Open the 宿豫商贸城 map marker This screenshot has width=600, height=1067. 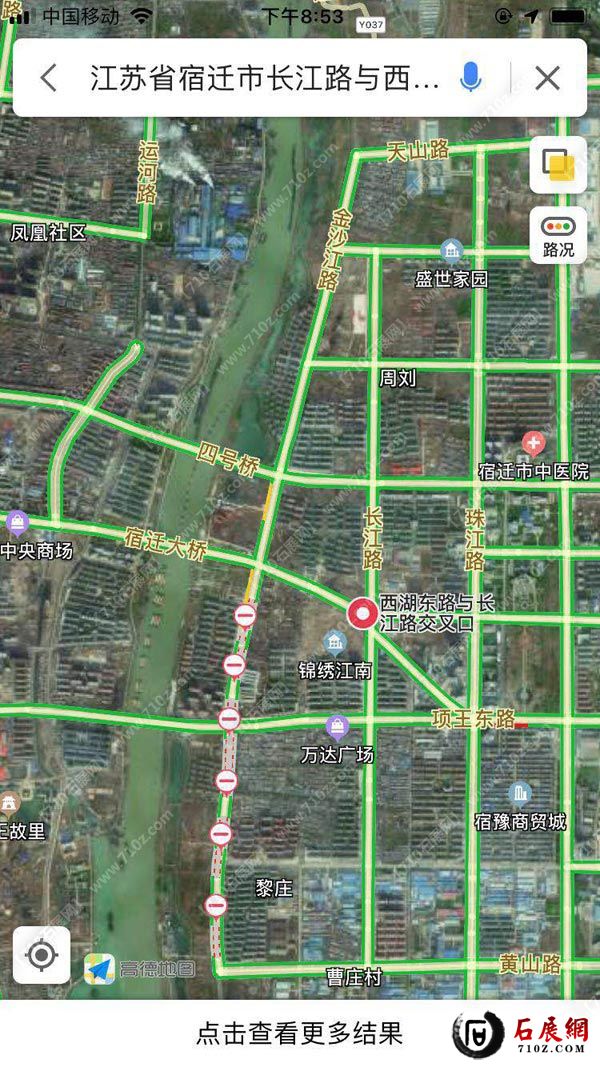click(x=519, y=794)
